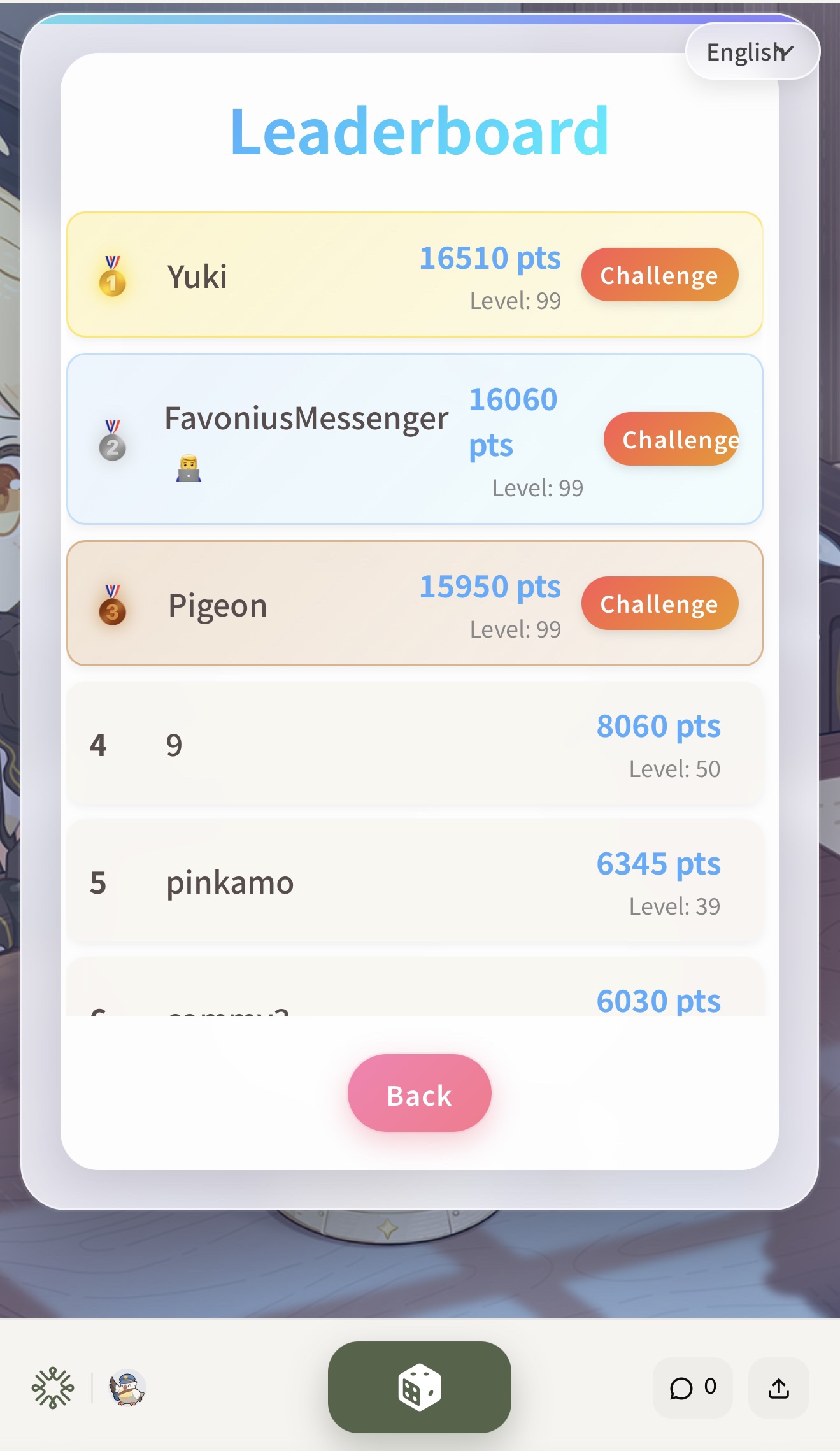Tap the green snowflake logo icon
The width and height of the screenshot is (840, 1451).
coord(53,1388)
